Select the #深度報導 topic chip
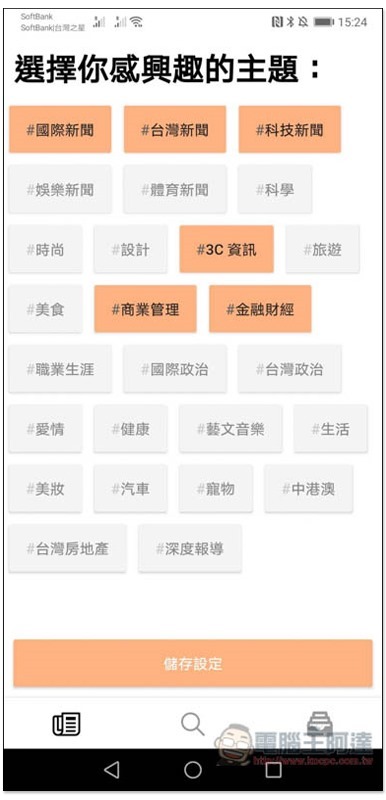 click(x=190, y=548)
